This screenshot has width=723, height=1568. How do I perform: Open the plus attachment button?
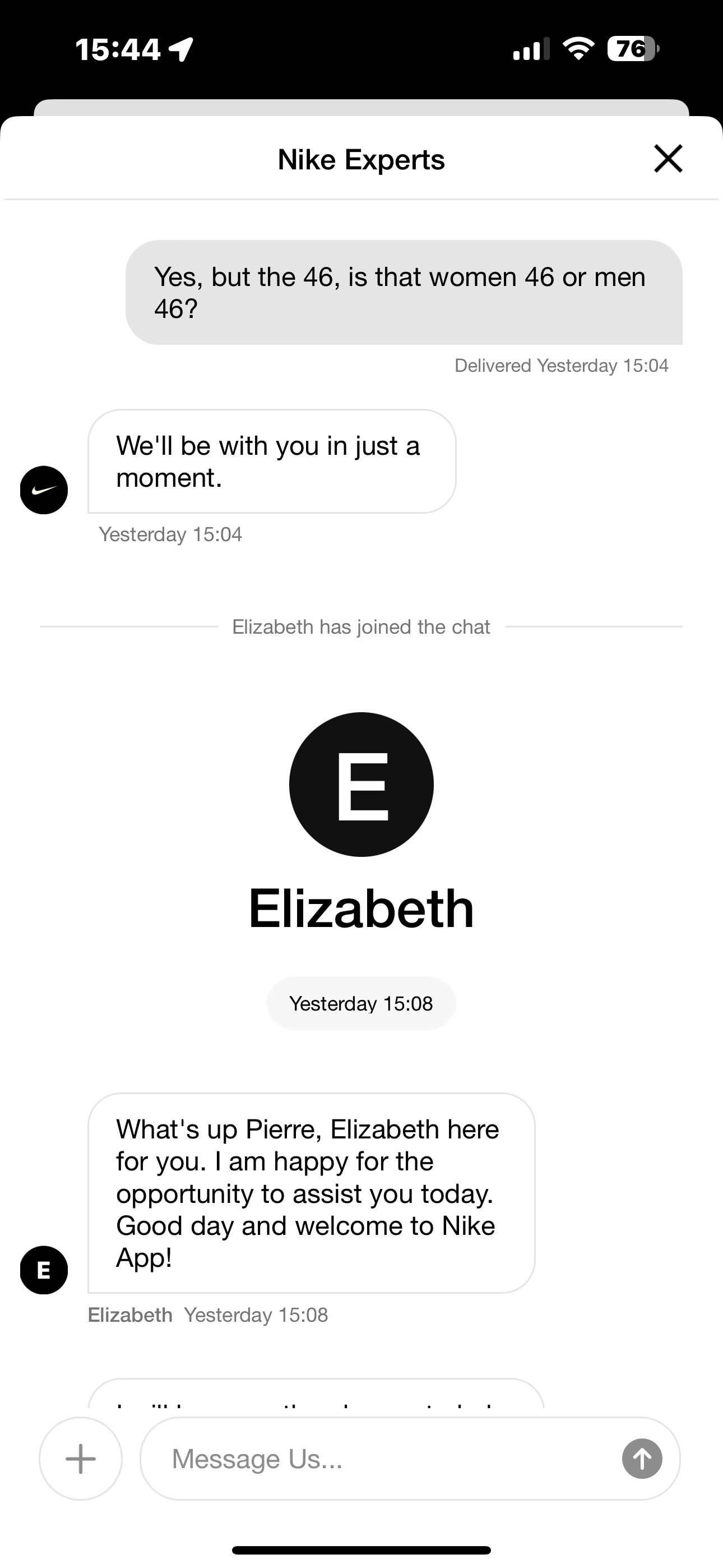(80, 1459)
